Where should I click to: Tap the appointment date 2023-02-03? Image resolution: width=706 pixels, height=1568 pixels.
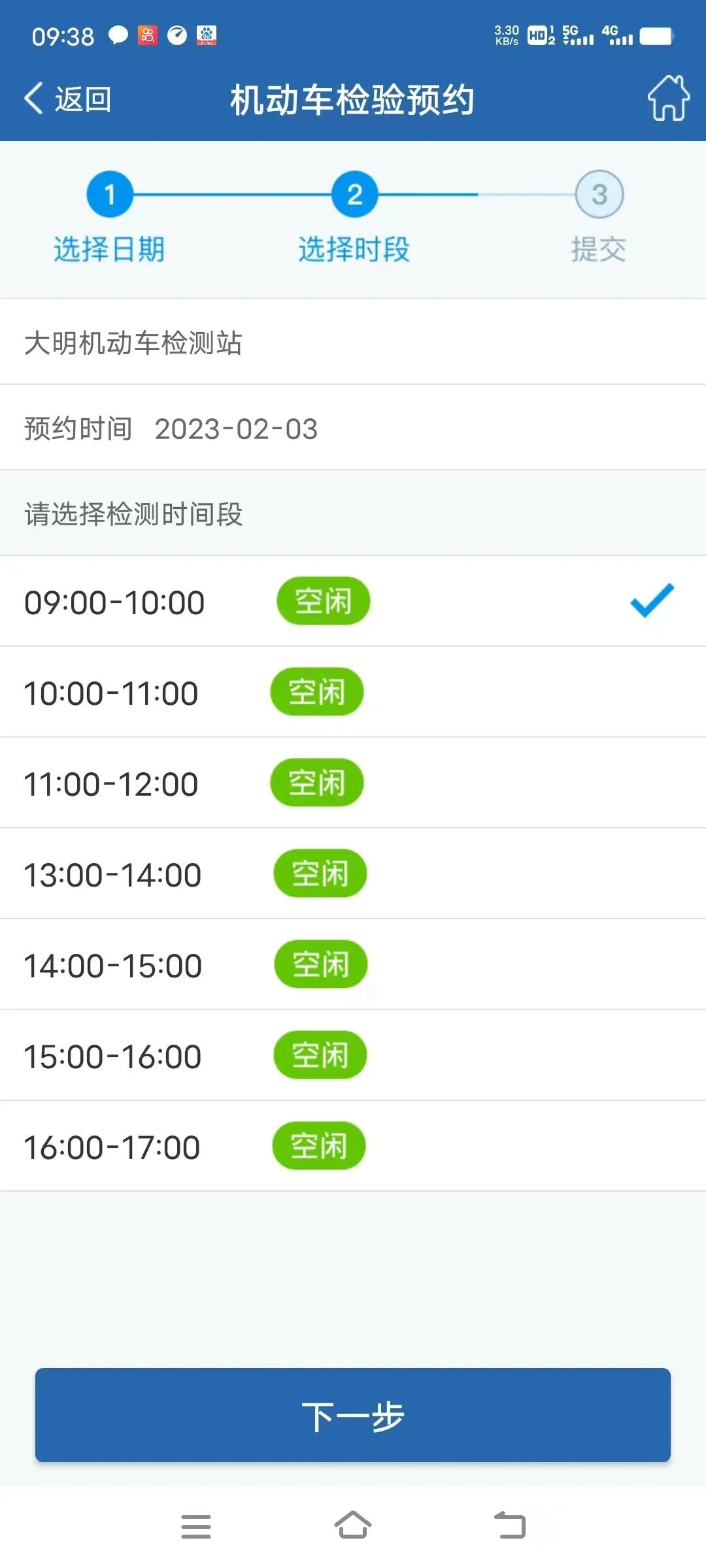(237, 430)
